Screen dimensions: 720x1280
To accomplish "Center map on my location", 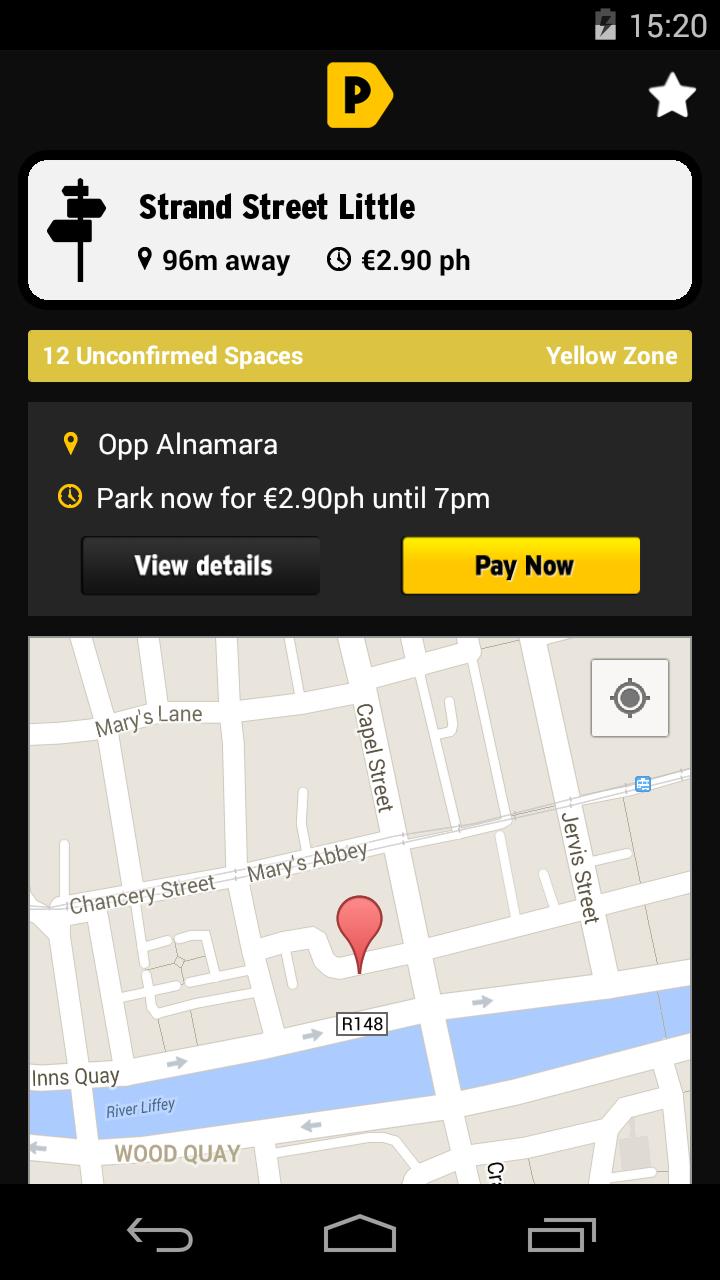I will coord(629,698).
